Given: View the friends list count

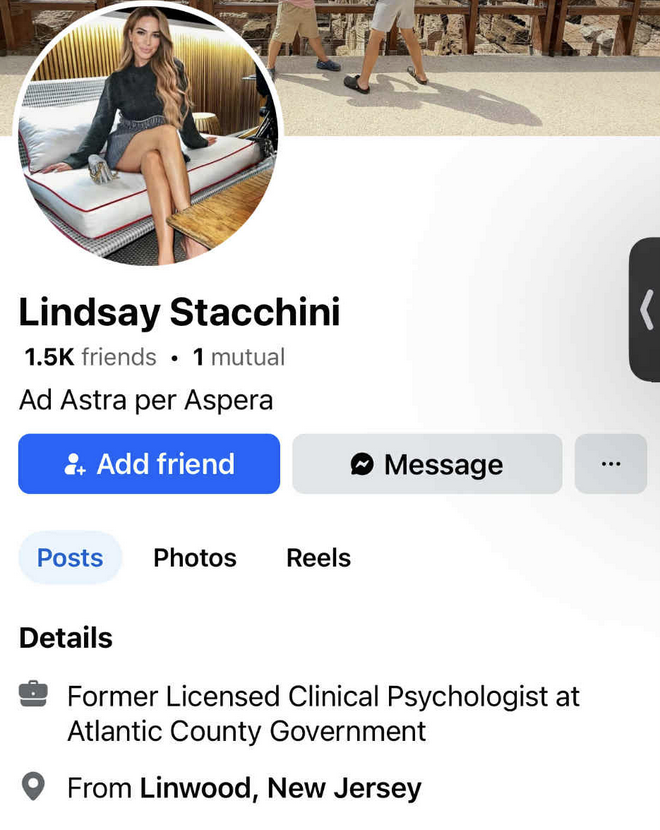Looking at the screenshot, I should pos(91,357).
